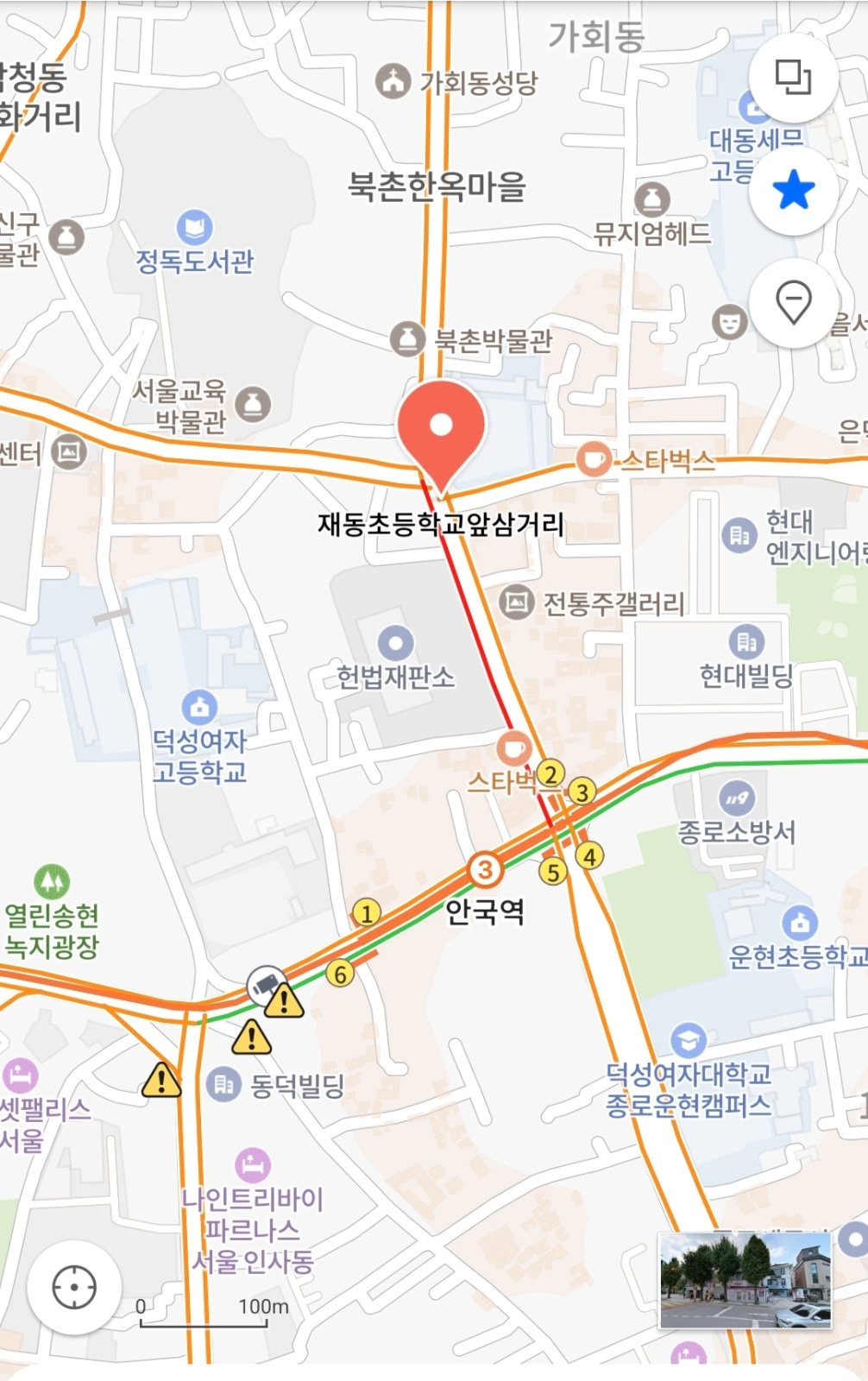The width and height of the screenshot is (868, 1381).
Task: Tap the CCTV camera icon on road
Action: point(266,984)
